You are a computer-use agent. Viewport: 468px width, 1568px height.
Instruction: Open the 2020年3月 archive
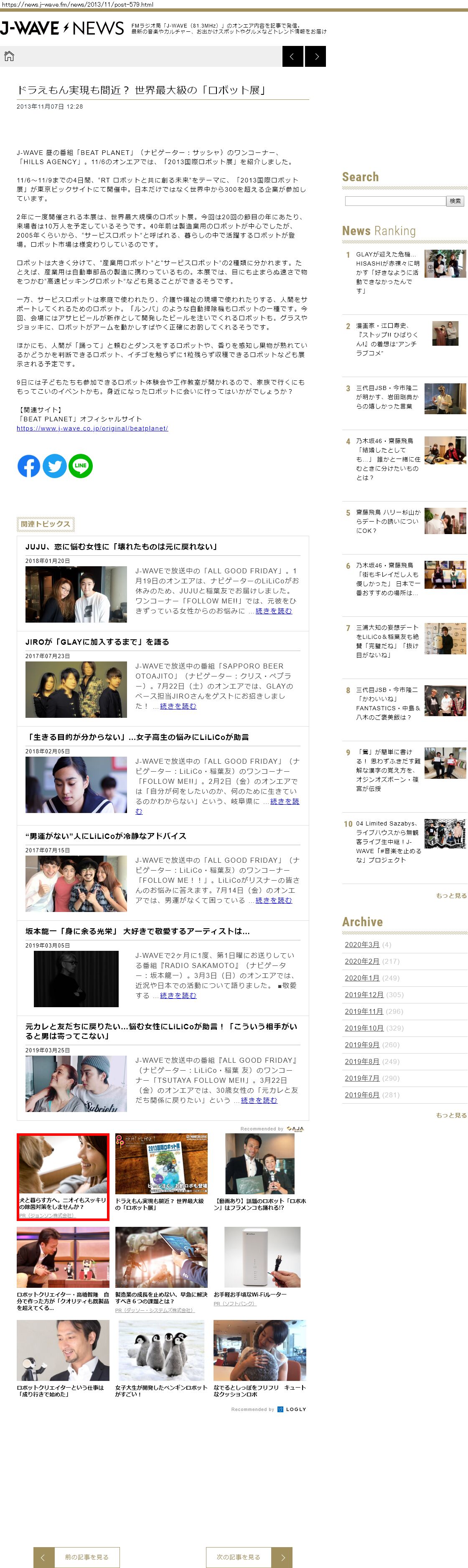click(x=362, y=945)
